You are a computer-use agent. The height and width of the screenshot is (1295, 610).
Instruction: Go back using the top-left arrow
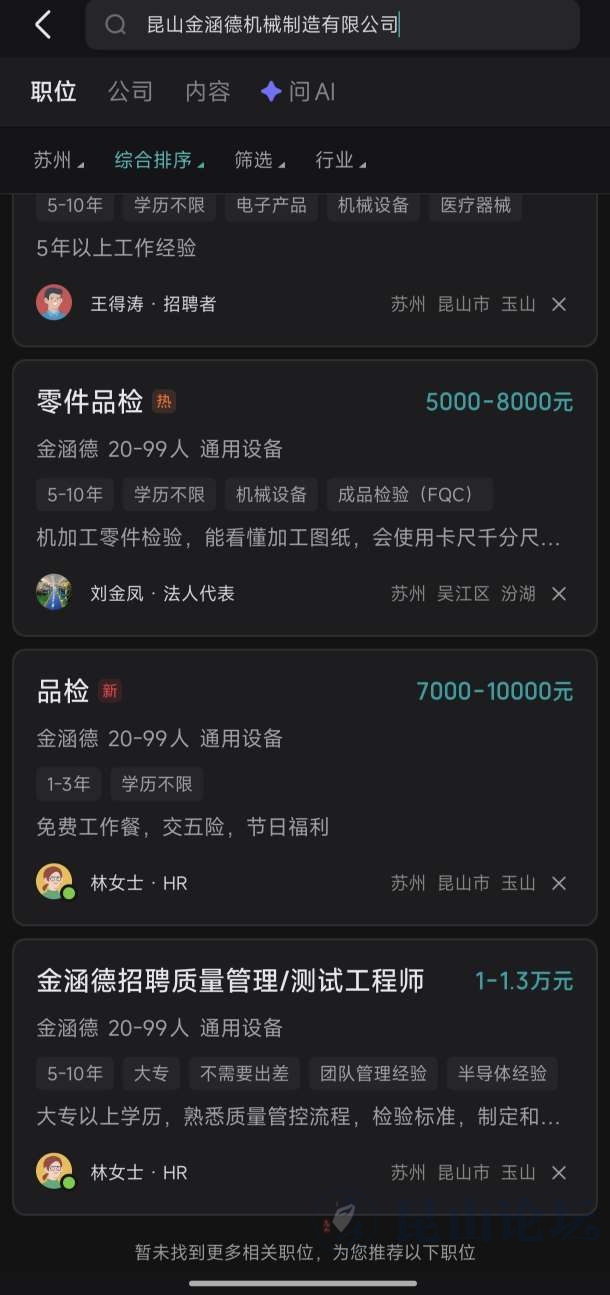coord(43,25)
